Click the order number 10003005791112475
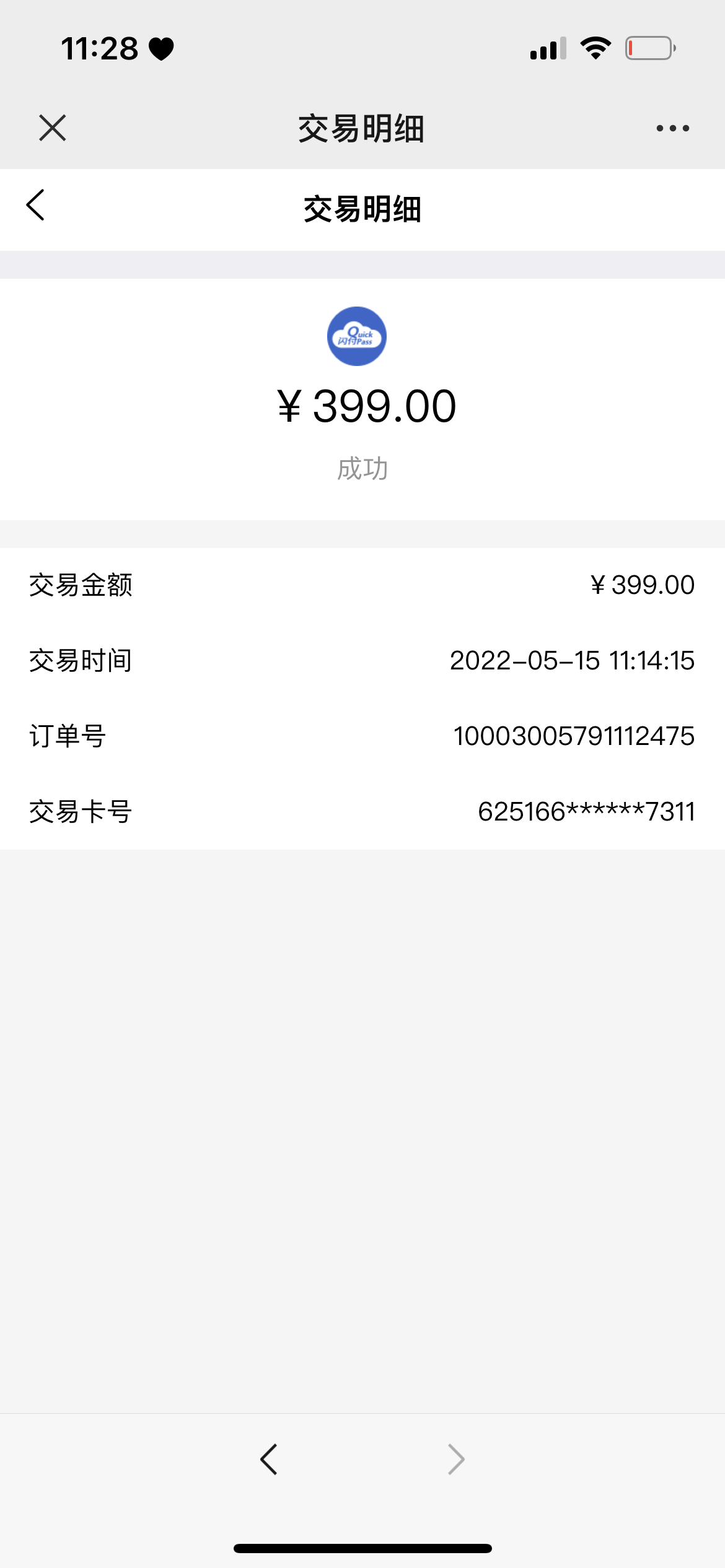This screenshot has width=725, height=1568. [x=573, y=737]
